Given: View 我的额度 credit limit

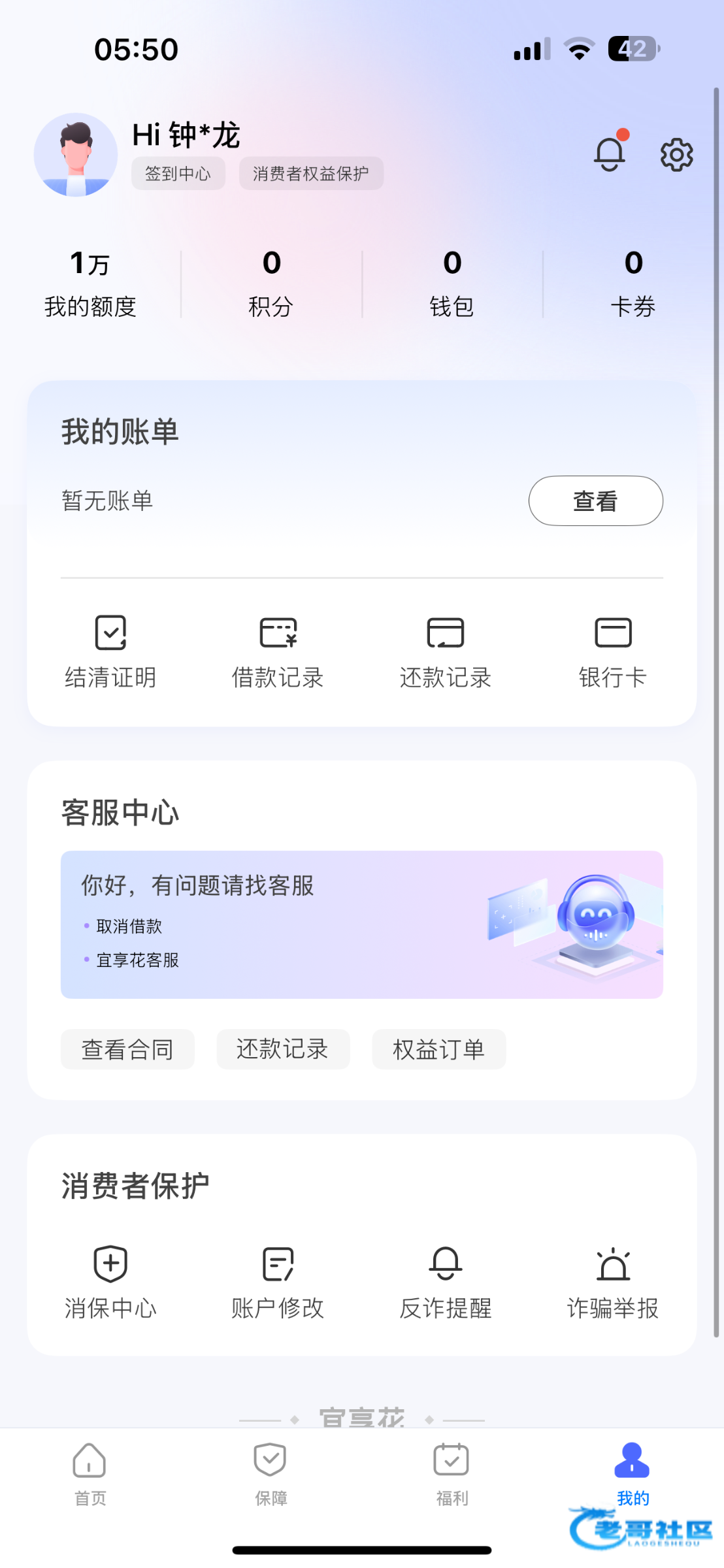Looking at the screenshot, I should [90, 284].
